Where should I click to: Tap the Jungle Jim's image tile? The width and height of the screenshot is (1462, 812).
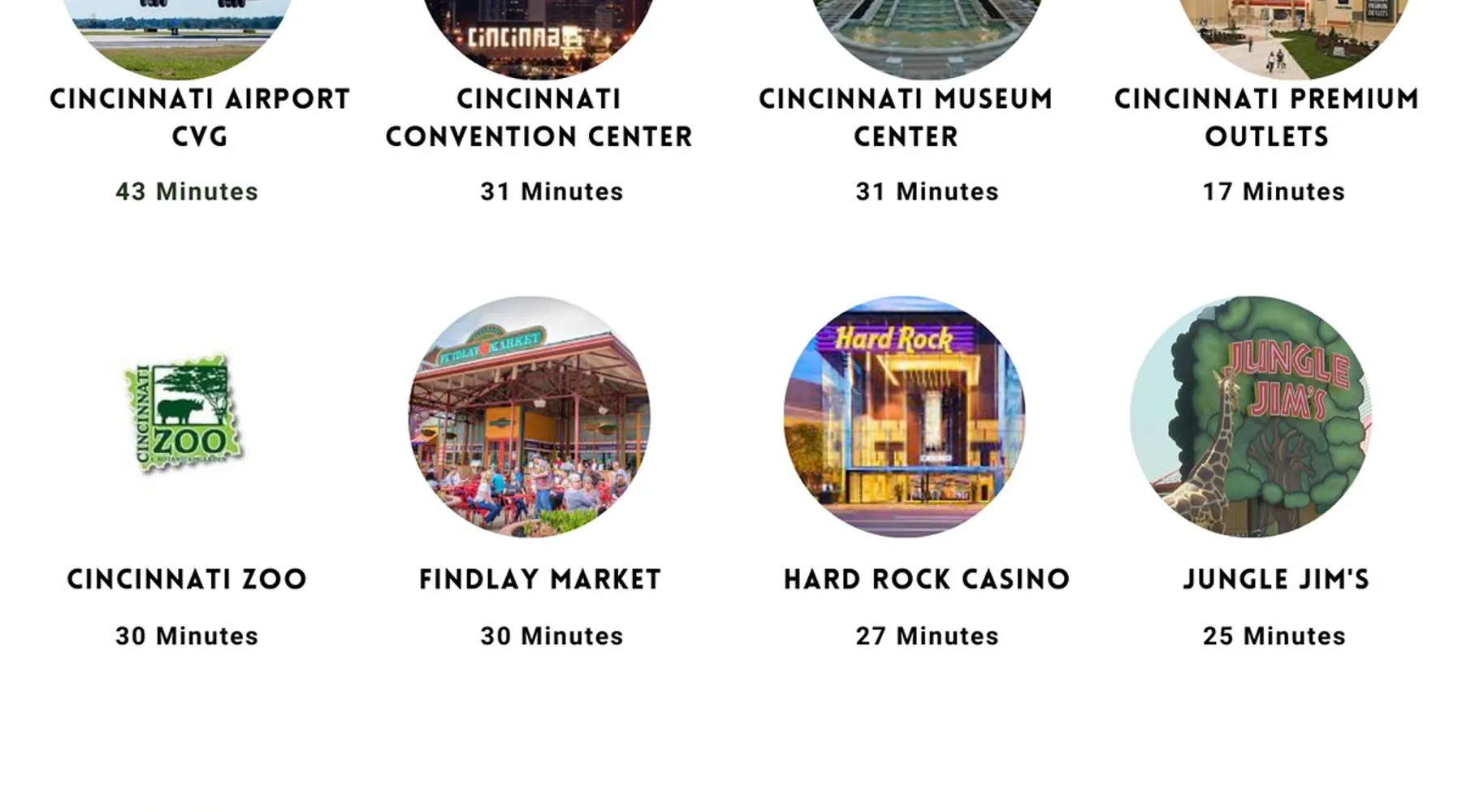tap(1251, 417)
